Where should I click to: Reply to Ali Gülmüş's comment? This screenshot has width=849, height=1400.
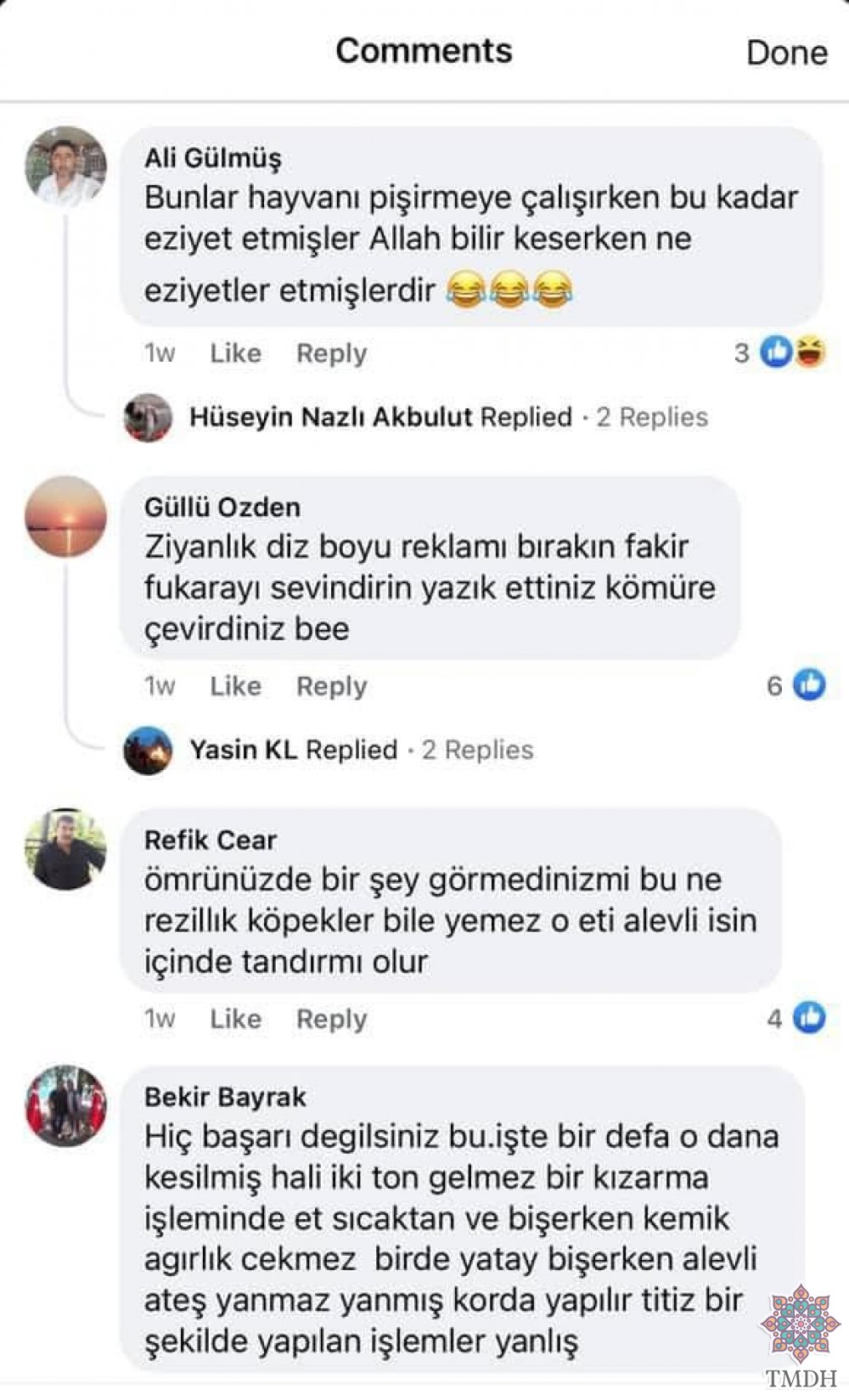331,353
